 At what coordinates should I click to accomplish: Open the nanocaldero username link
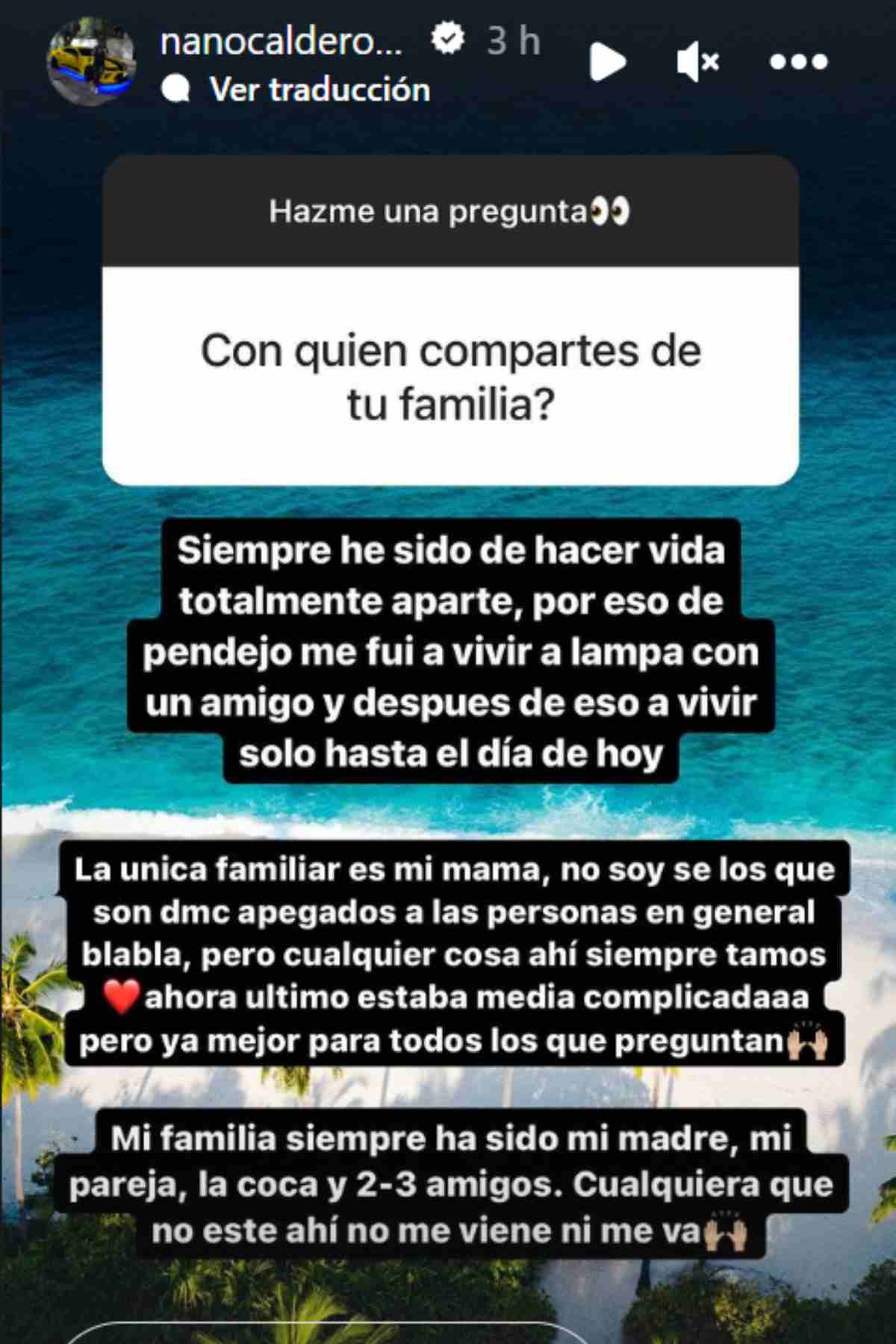coord(281,42)
